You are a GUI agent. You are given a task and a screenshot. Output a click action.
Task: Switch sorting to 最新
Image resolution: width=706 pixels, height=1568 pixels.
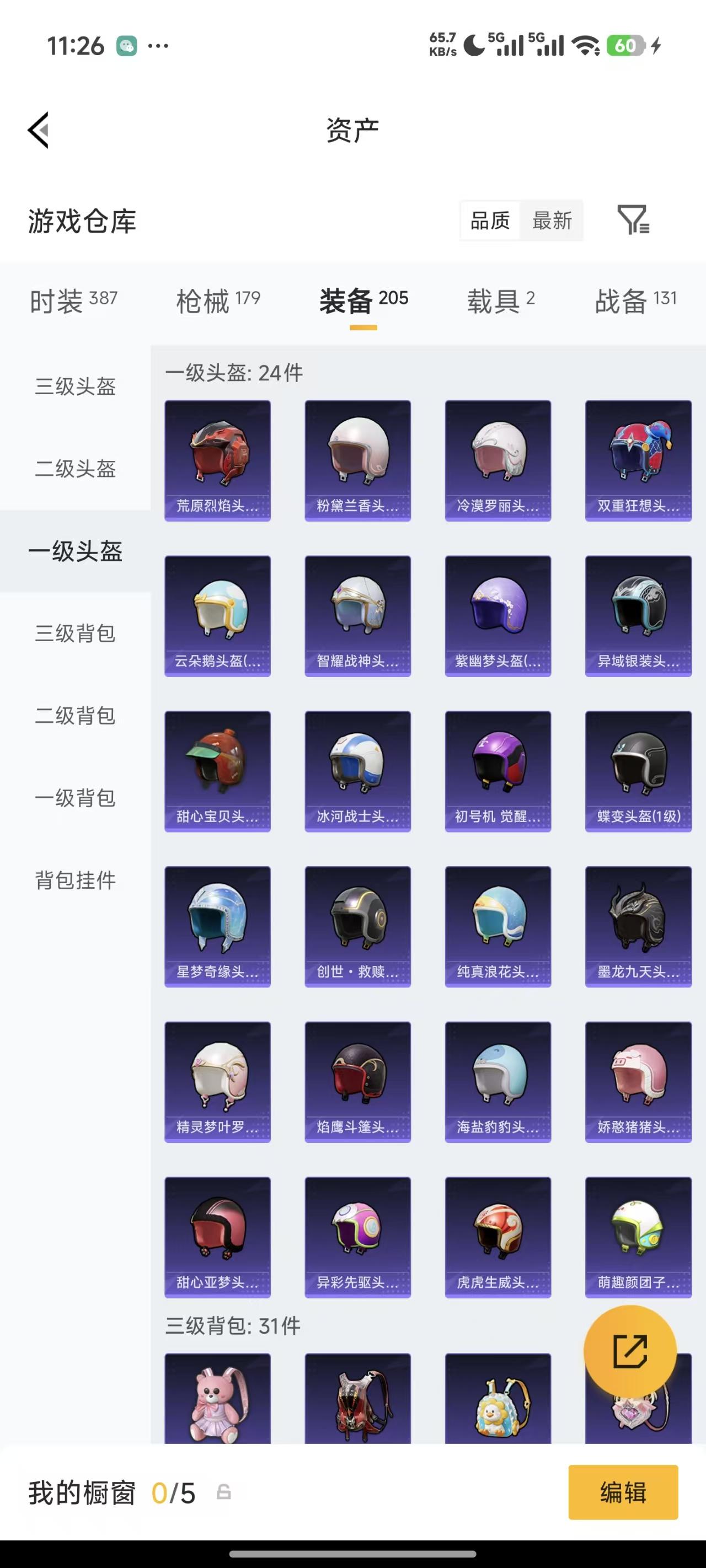552,221
